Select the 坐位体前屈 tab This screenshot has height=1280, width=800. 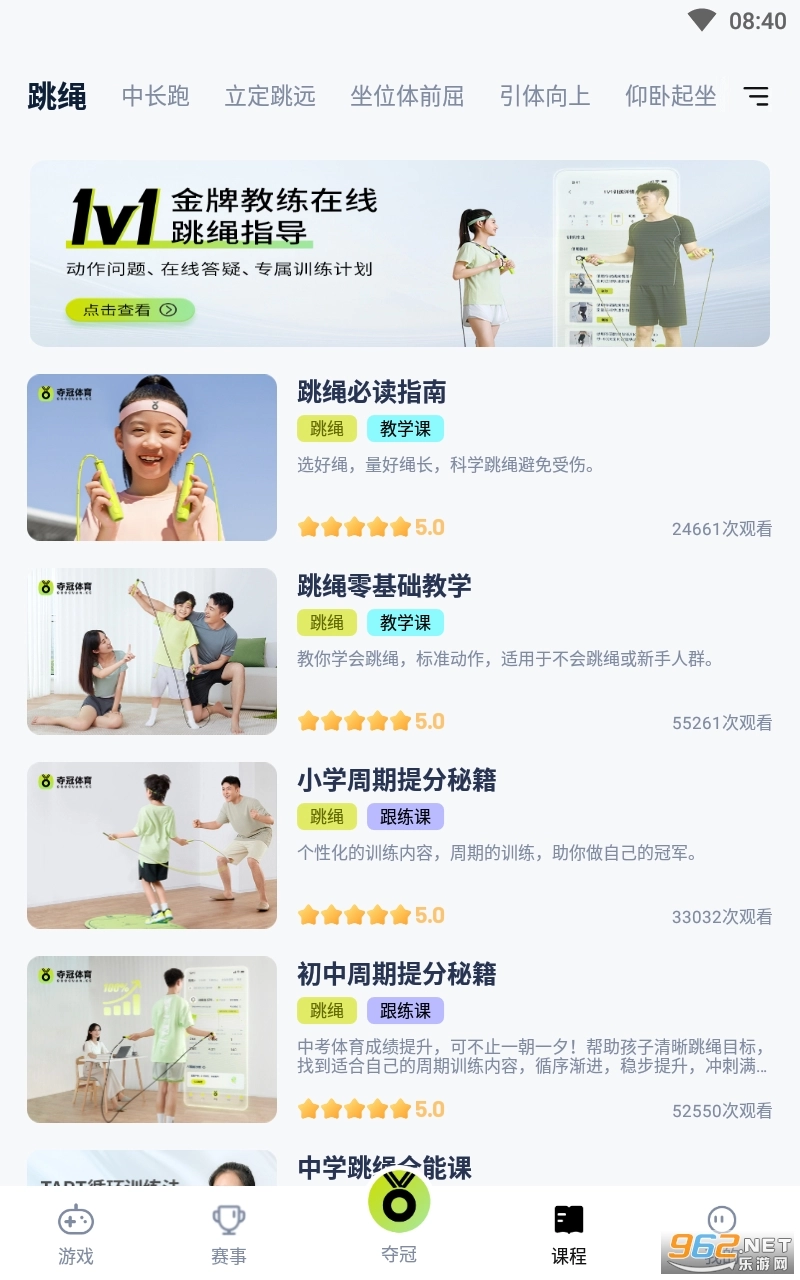(407, 96)
